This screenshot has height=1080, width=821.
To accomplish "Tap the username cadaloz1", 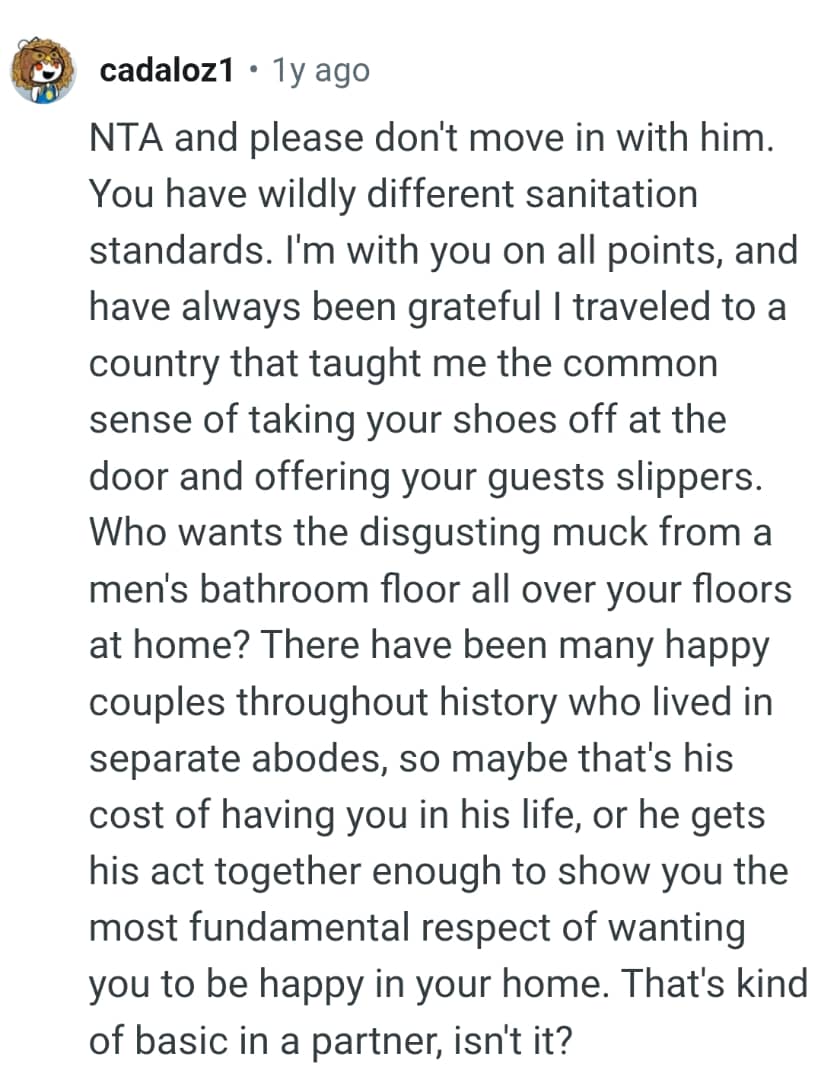I will pyautogui.click(x=167, y=71).
